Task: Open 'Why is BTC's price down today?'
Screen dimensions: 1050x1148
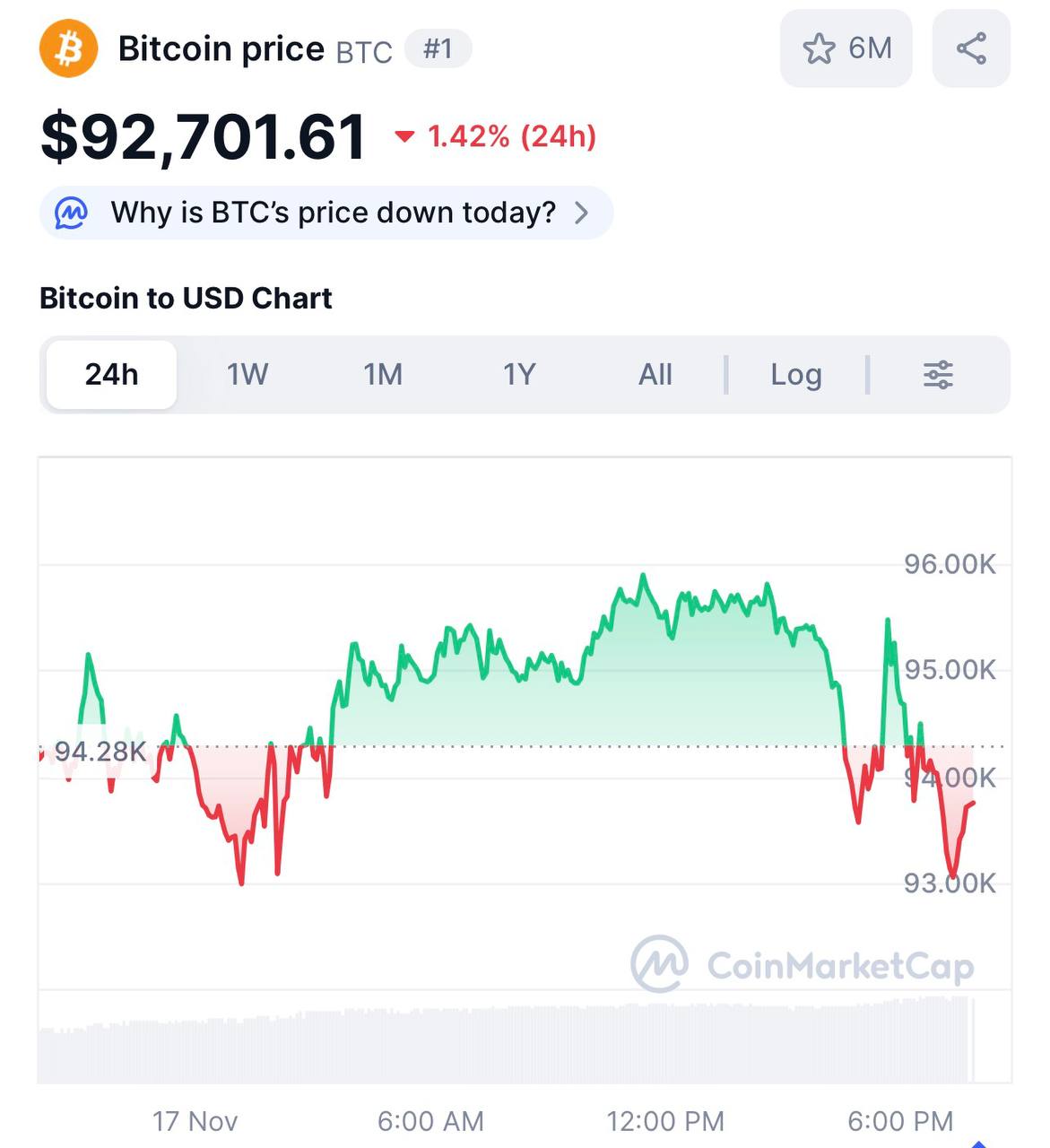Action: (x=327, y=213)
